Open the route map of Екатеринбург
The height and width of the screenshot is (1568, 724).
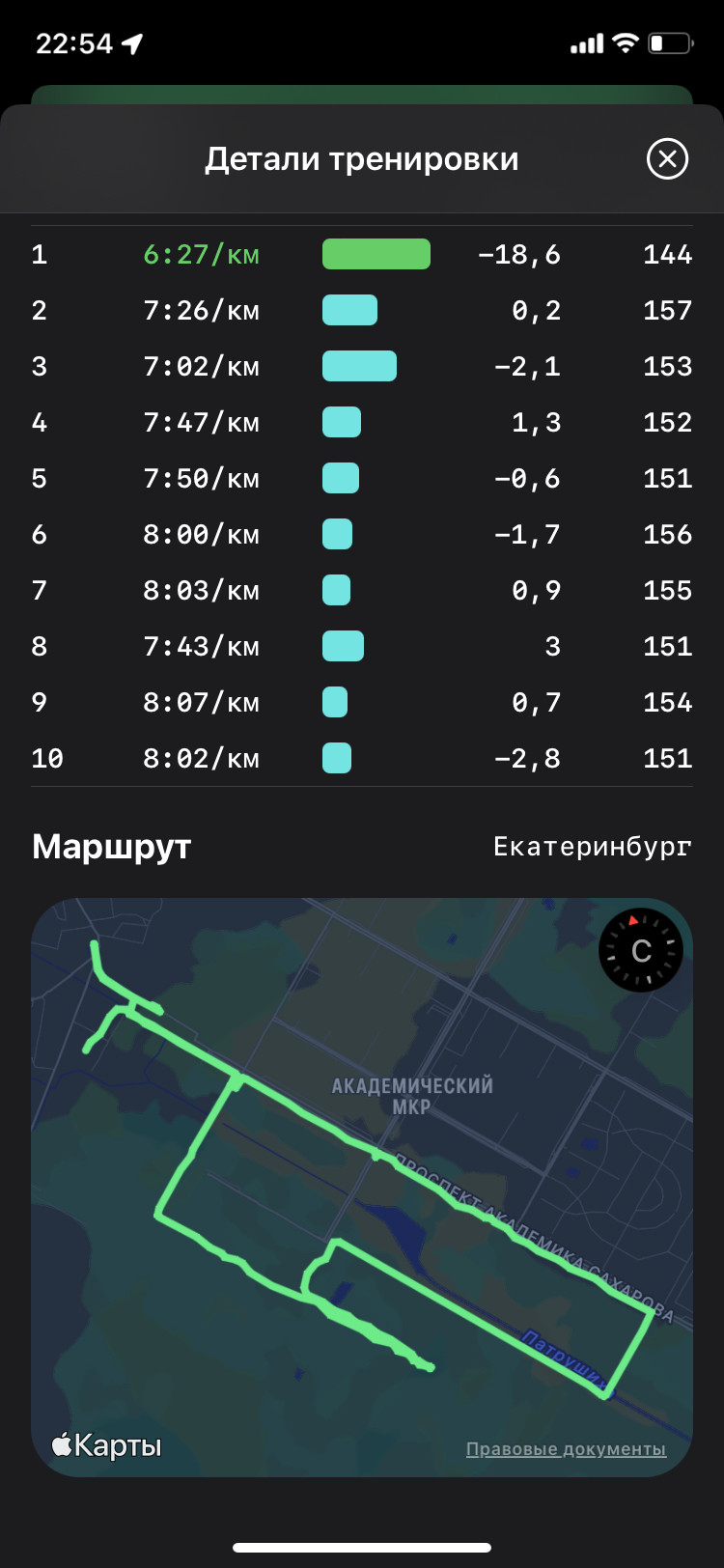(x=362, y=1187)
